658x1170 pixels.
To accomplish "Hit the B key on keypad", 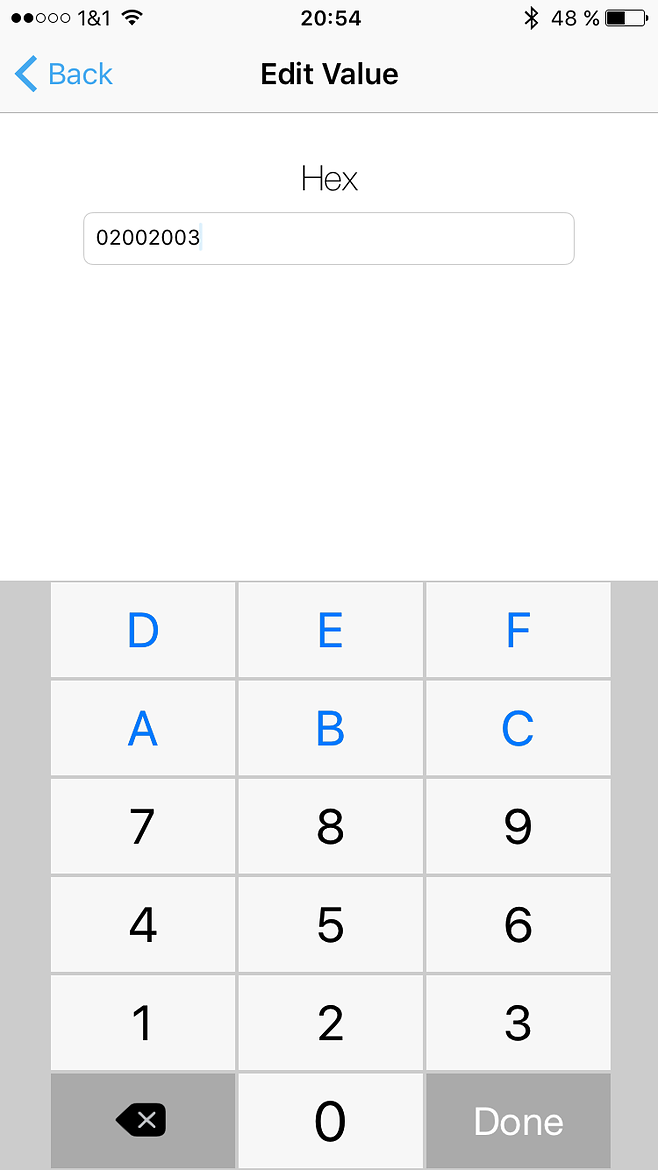I will click(330, 728).
